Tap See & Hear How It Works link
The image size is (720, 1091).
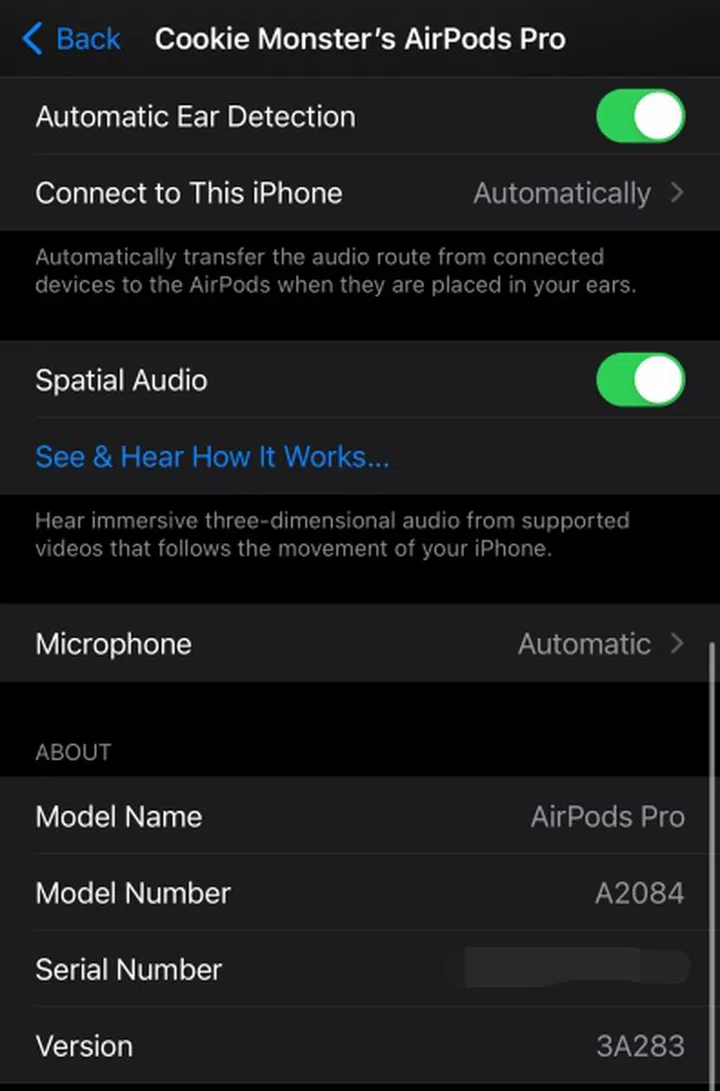[x=212, y=457]
